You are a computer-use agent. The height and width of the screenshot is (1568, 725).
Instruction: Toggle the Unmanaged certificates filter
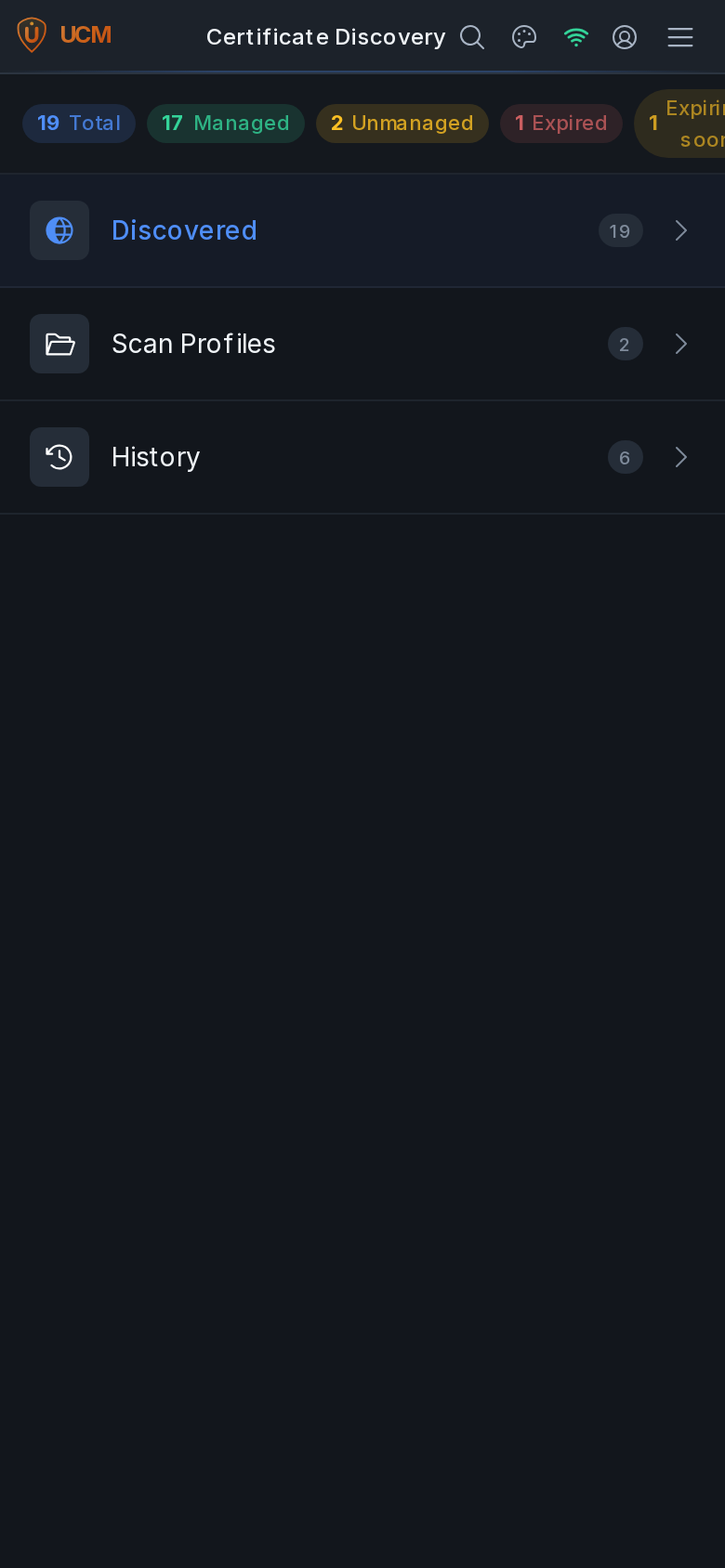402,124
